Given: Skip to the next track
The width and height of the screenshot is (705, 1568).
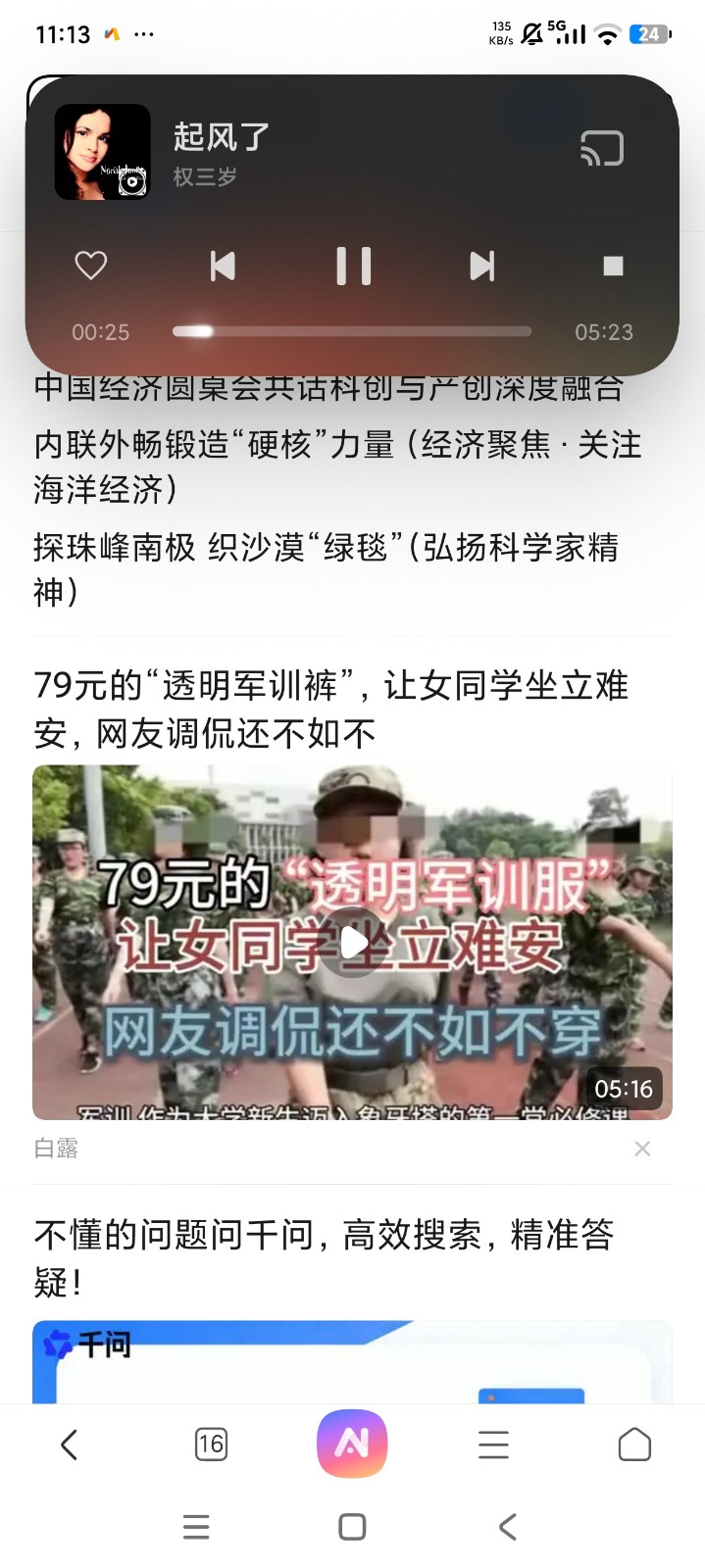Looking at the screenshot, I should coord(481,266).
